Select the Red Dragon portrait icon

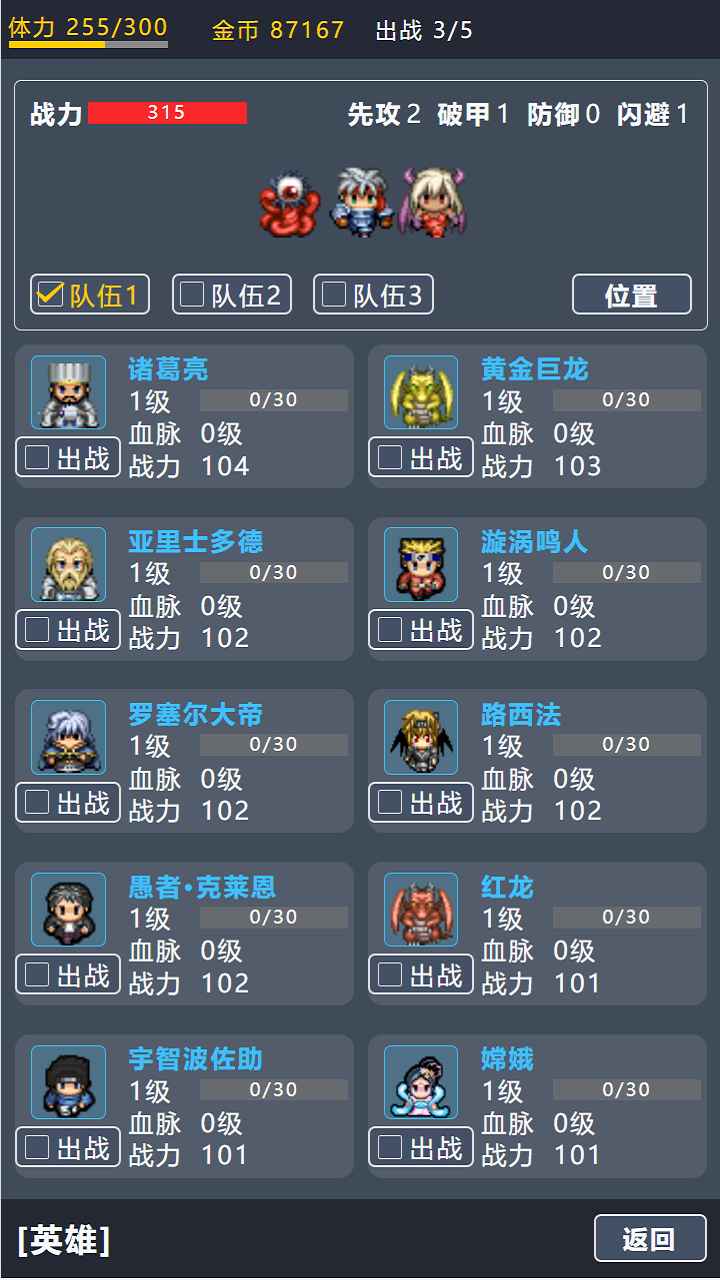click(x=420, y=910)
